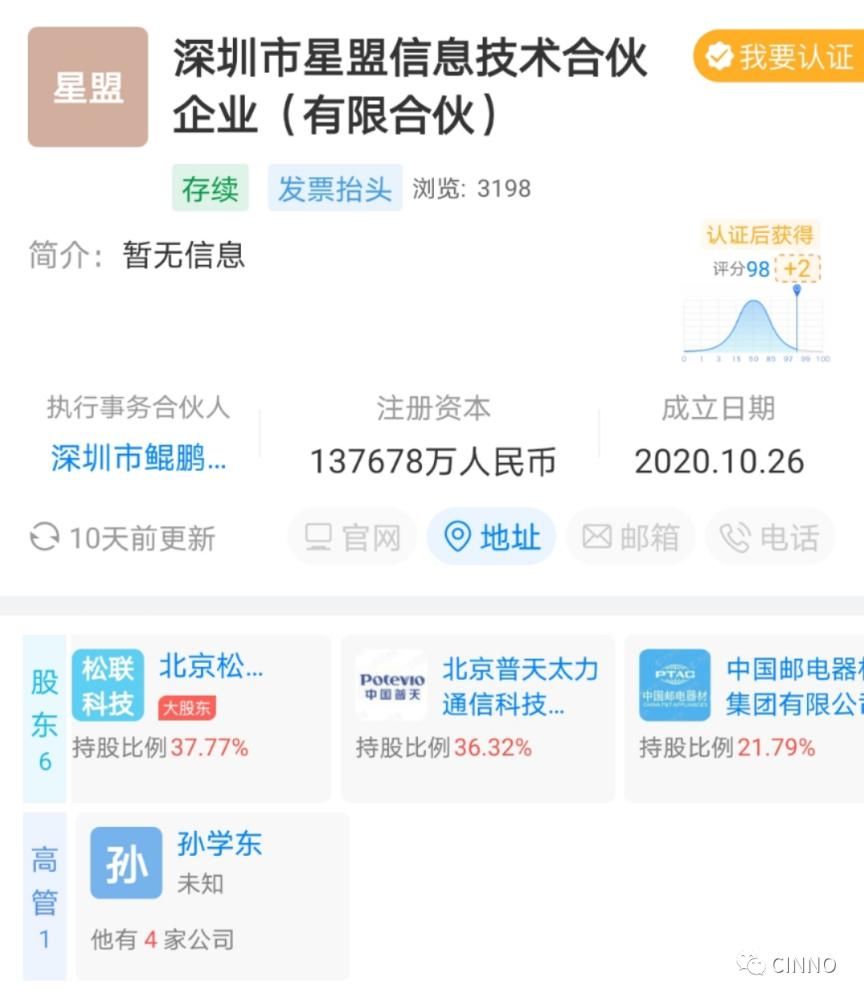Click the marker on the 评分98 score curve

(798, 290)
